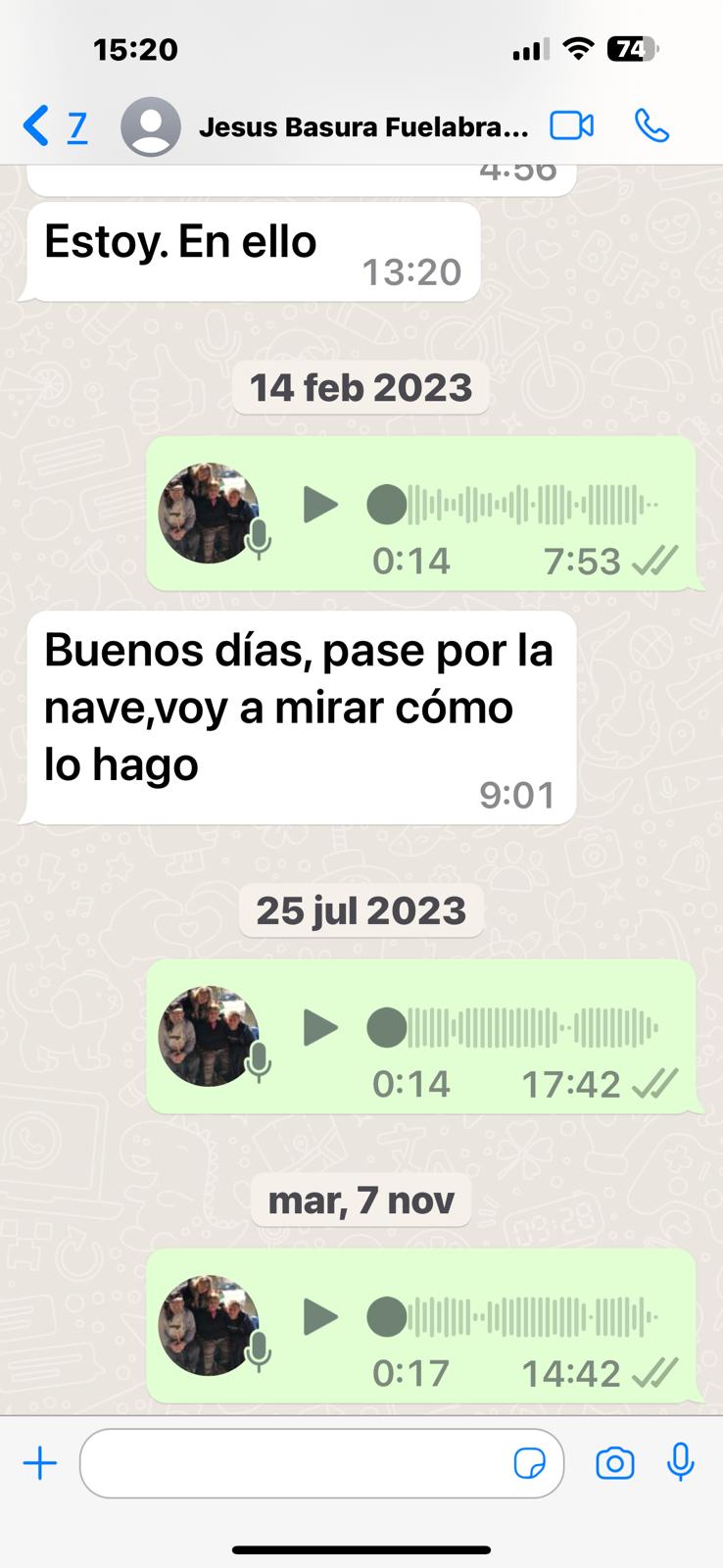Image resolution: width=723 pixels, height=1568 pixels.
Task: Start a video call with Jesus
Action: (571, 126)
